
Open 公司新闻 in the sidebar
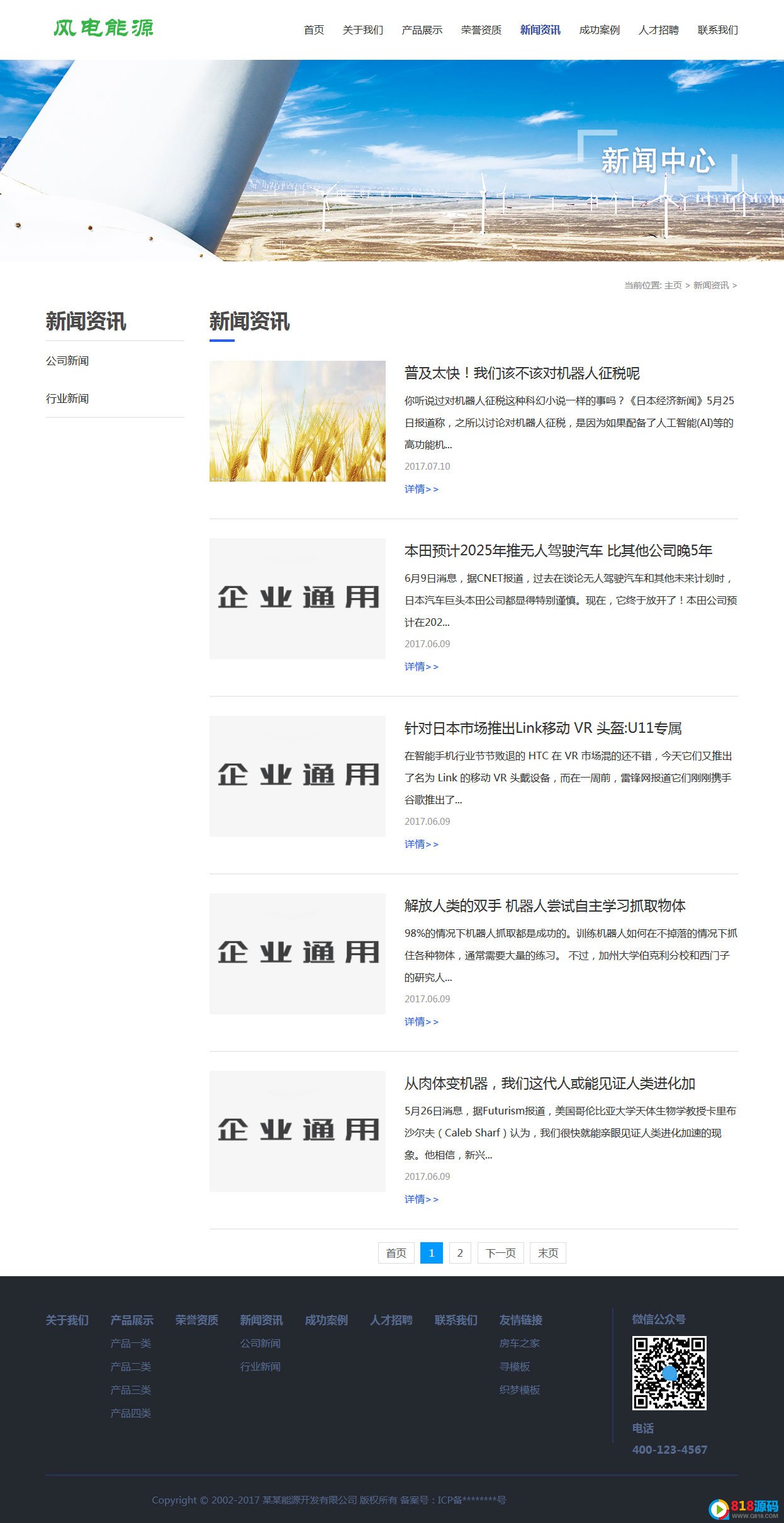tap(67, 361)
